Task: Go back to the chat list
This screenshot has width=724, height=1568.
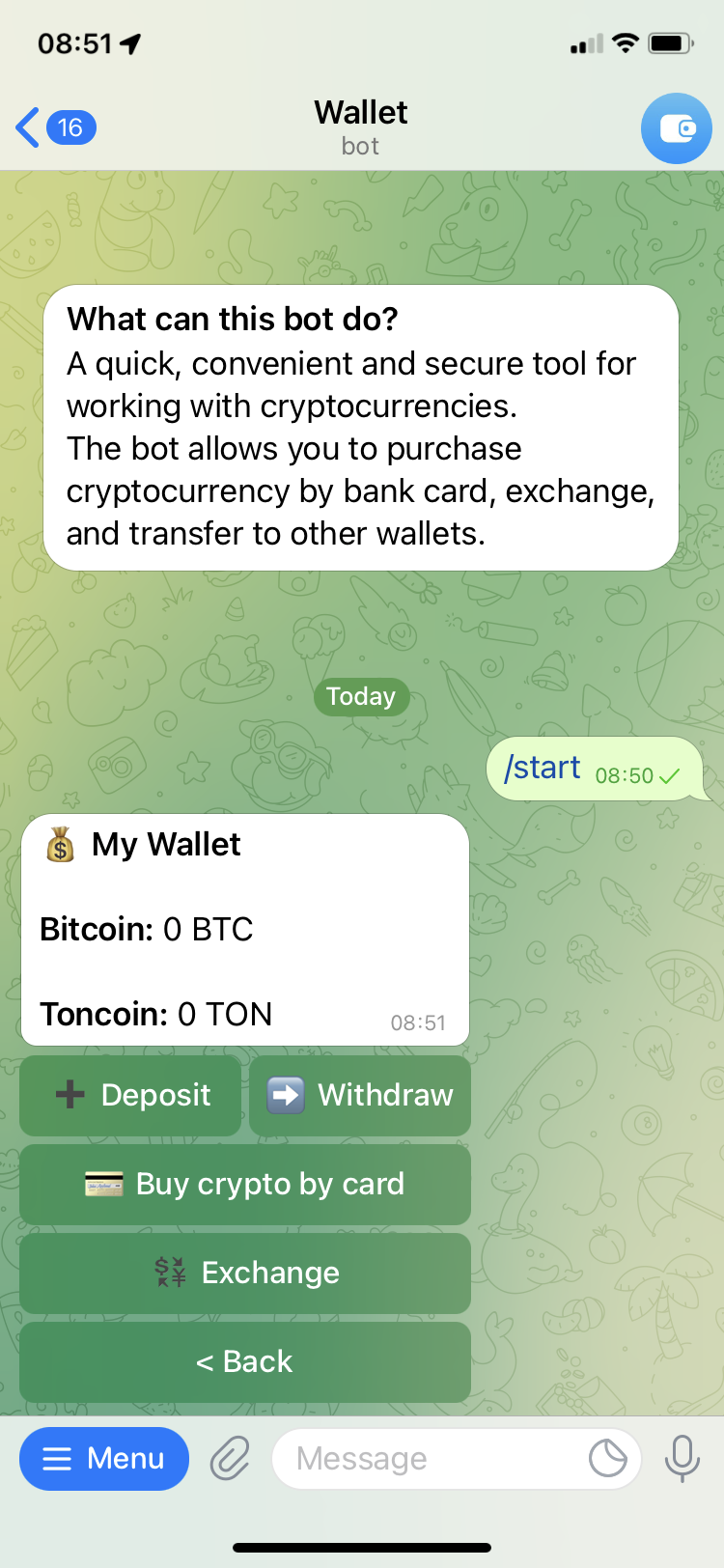Action: [56, 127]
